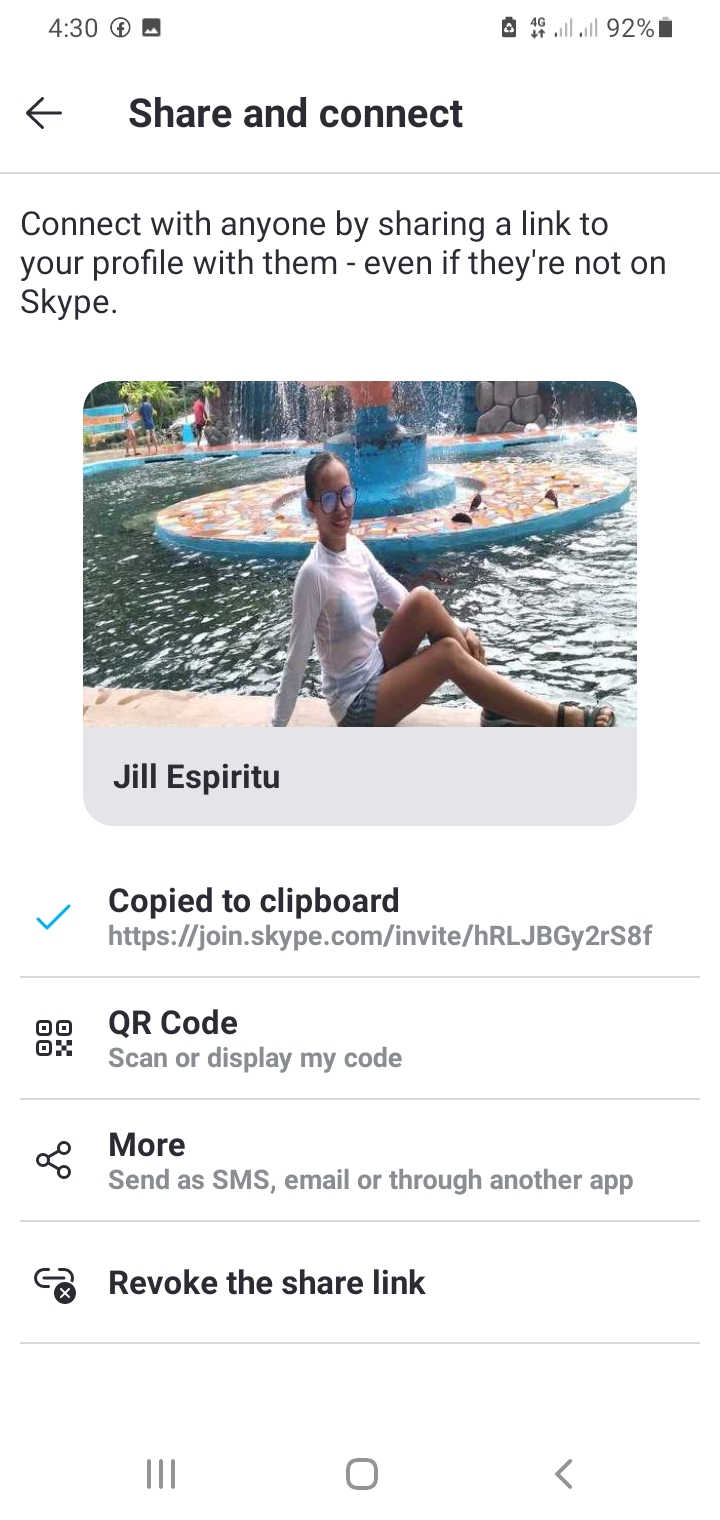720x1520 pixels.
Task: Go back using the top arrow
Action: [x=44, y=113]
